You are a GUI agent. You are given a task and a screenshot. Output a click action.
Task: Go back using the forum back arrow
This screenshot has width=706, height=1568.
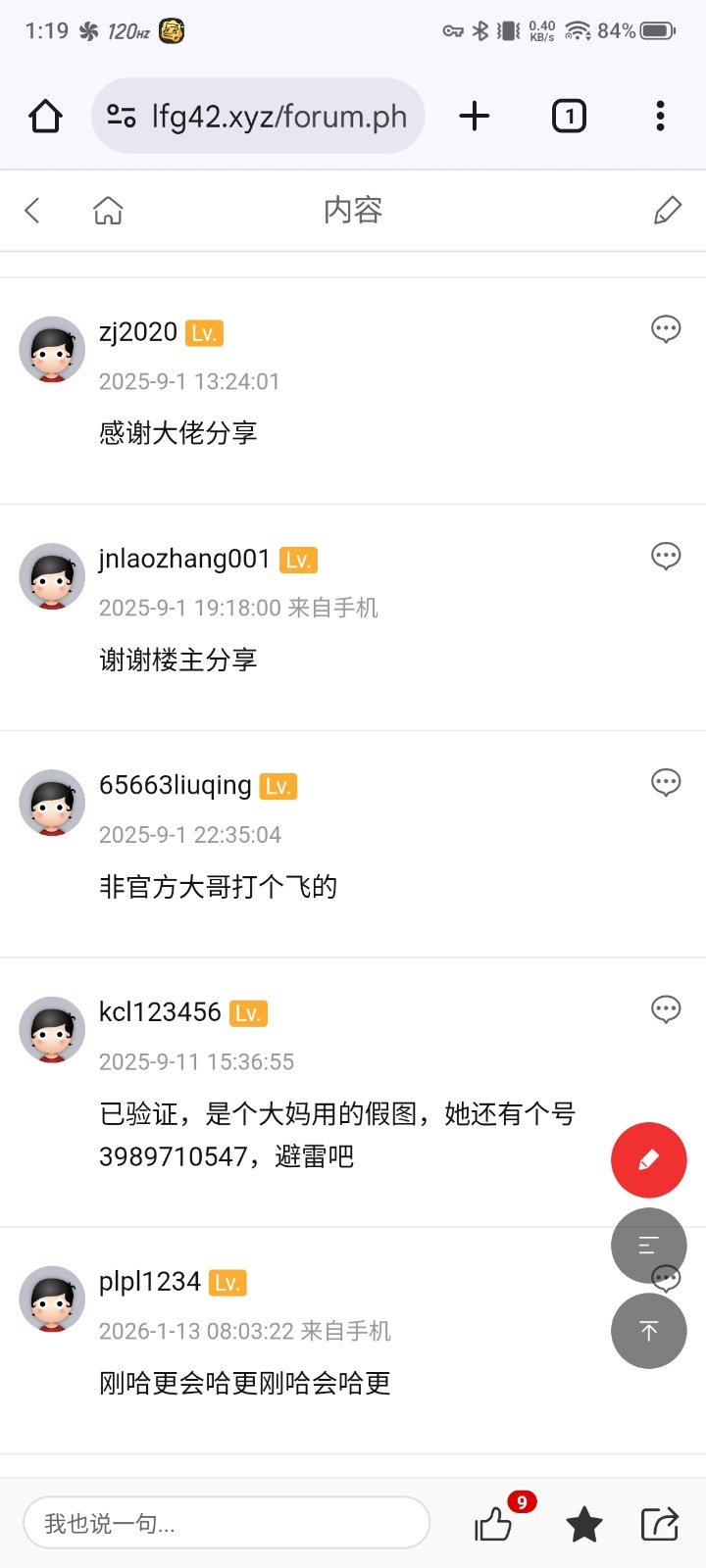pos(32,210)
